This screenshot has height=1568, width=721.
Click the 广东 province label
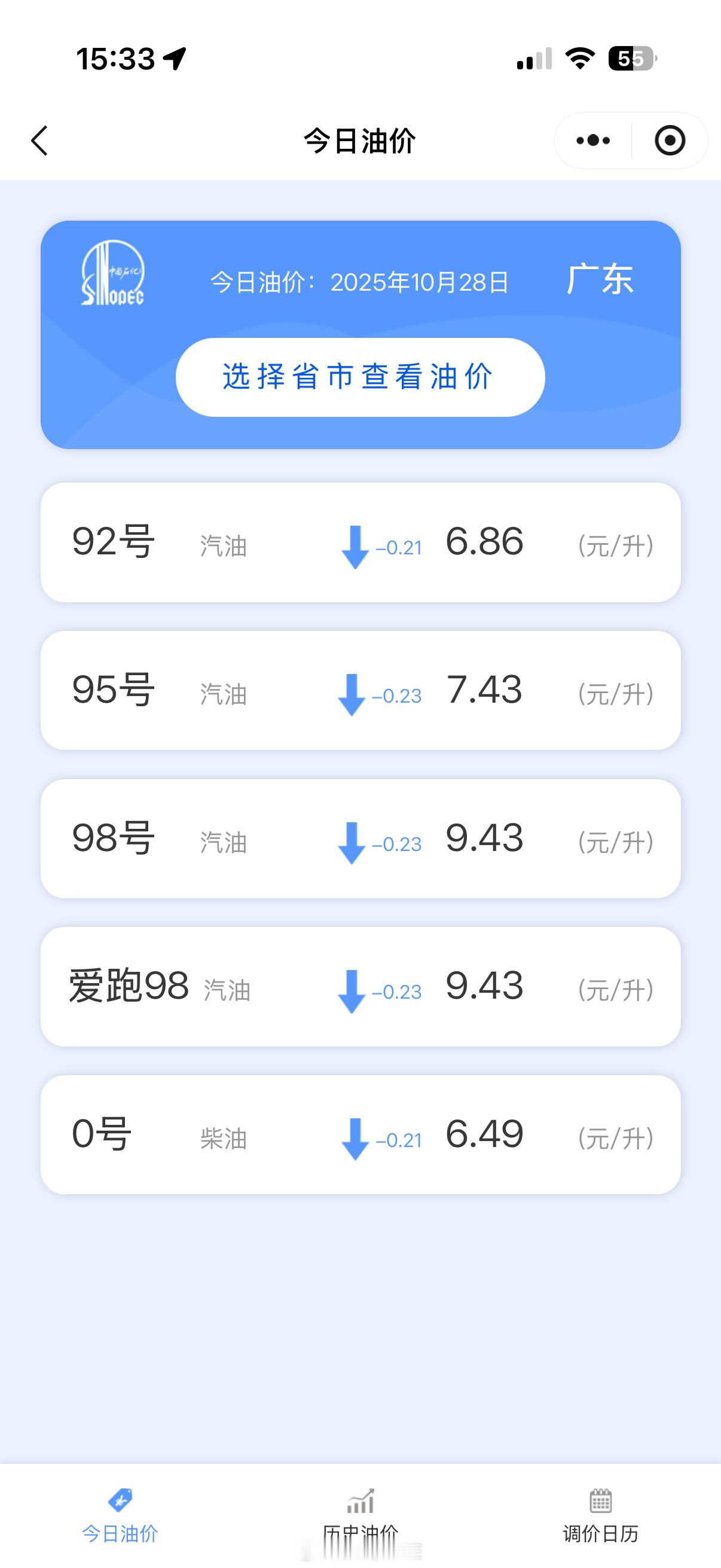point(600,279)
